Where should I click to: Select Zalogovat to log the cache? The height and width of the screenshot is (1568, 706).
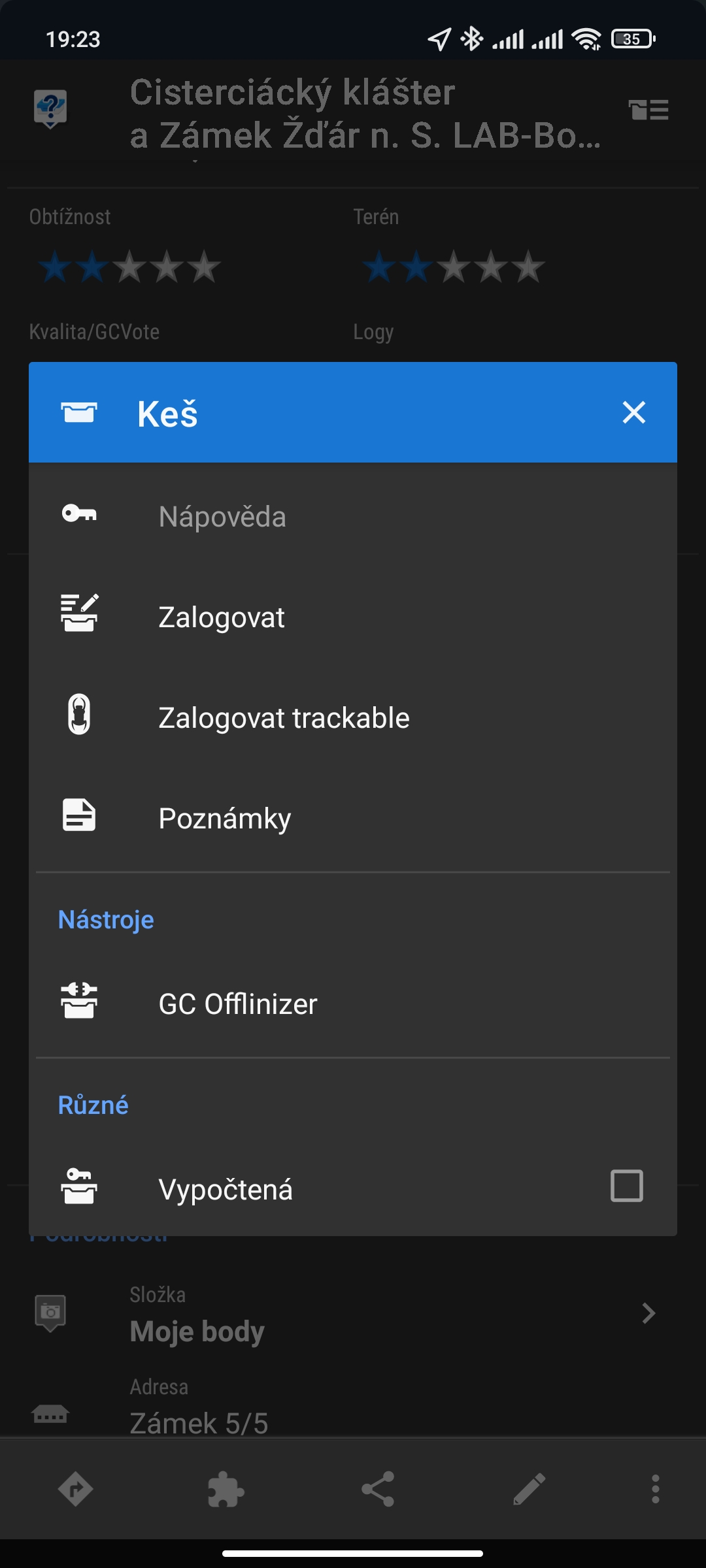click(222, 617)
